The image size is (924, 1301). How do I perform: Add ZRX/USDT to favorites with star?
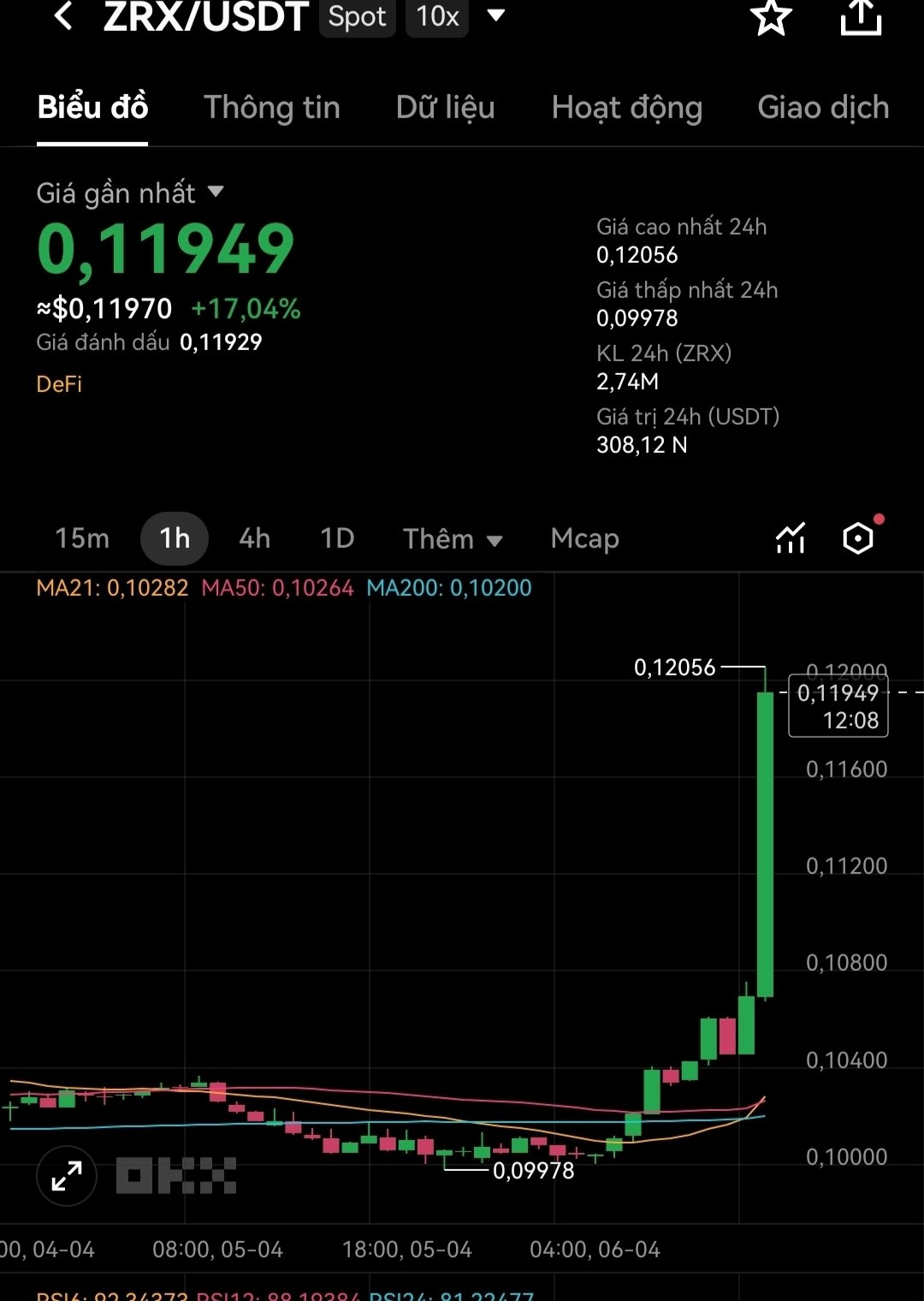[x=771, y=17]
